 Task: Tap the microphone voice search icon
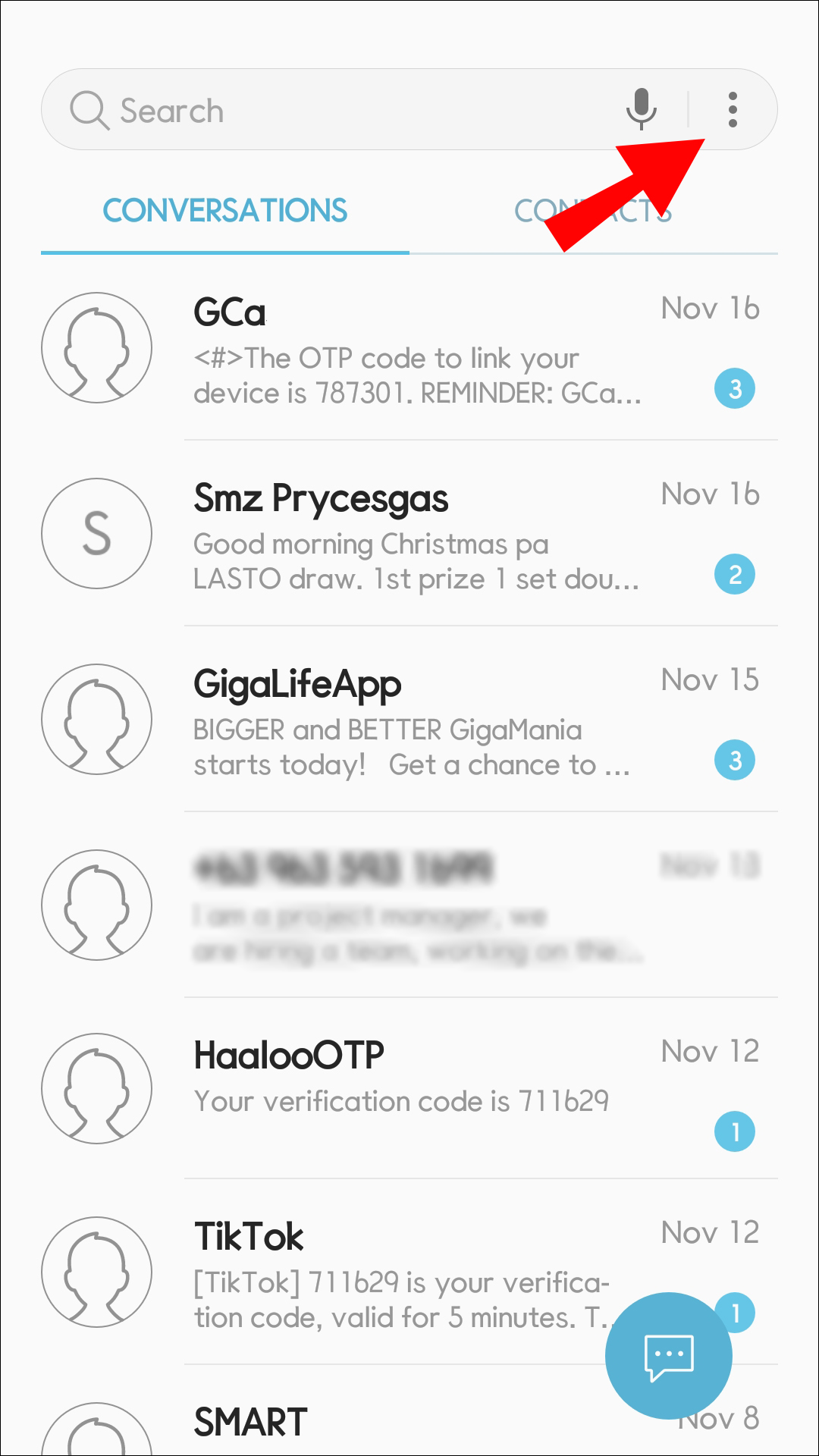tap(641, 109)
